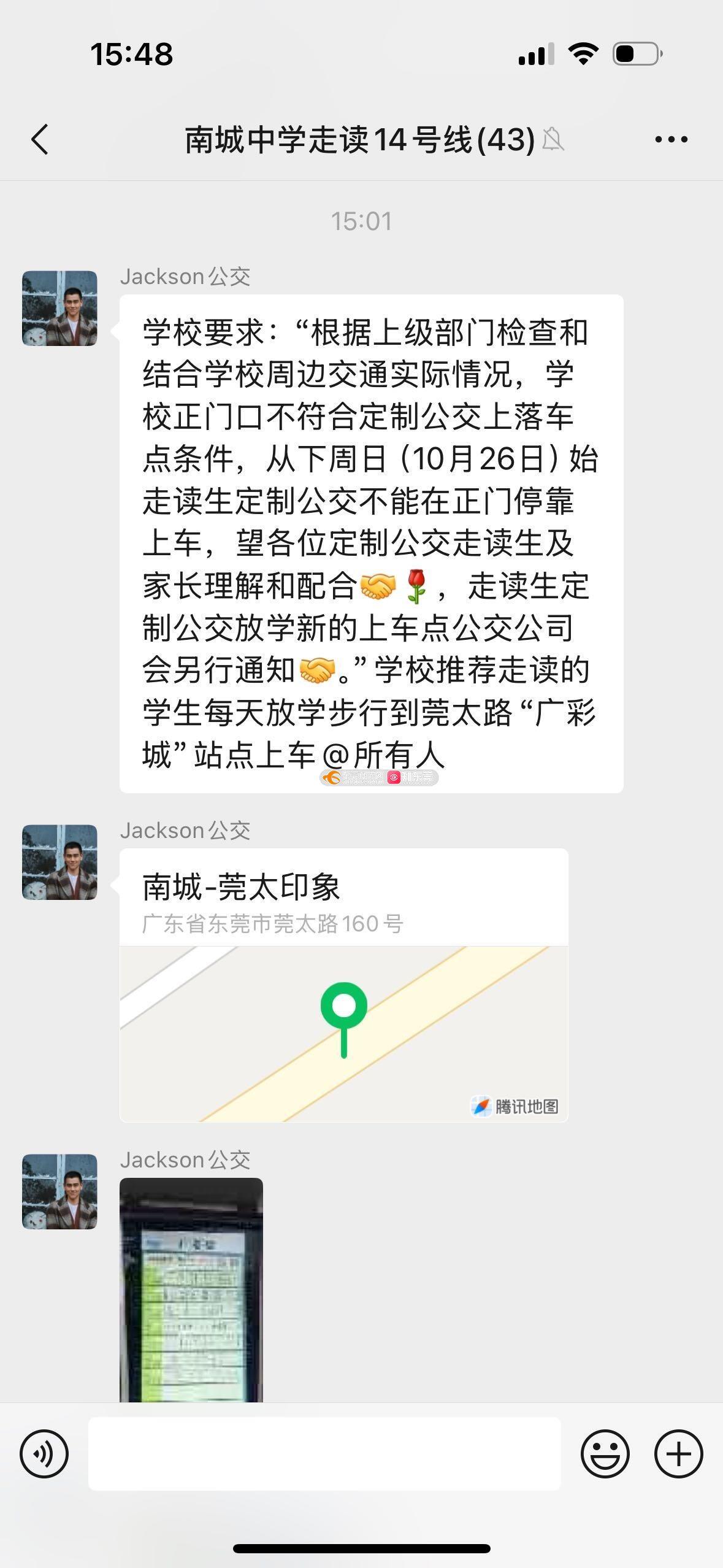Open the emoji sticker panel

click(x=605, y=1453)
